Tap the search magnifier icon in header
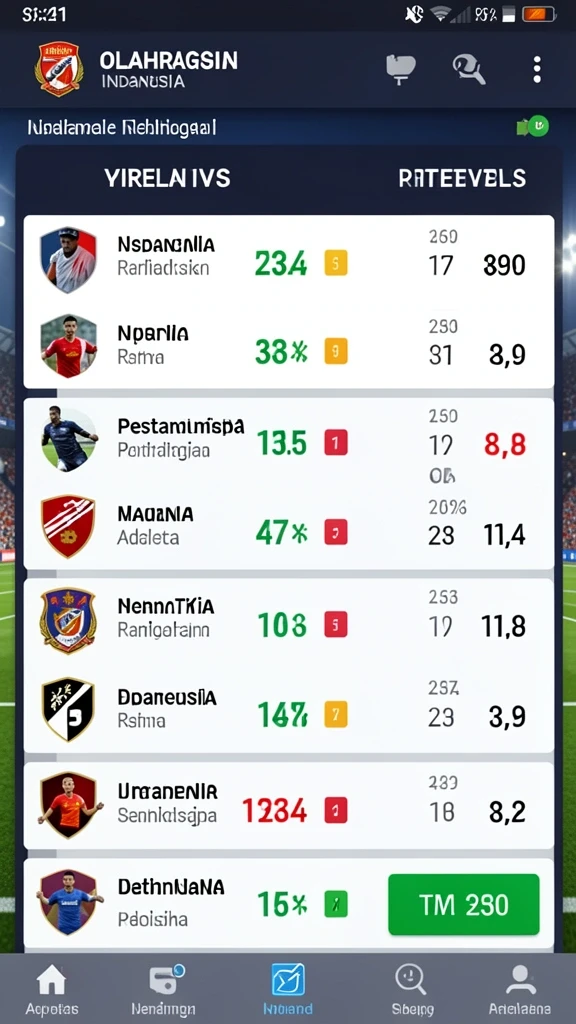Image resolution: width=576 pixels, height=1024 pixels. coord(469,69)
